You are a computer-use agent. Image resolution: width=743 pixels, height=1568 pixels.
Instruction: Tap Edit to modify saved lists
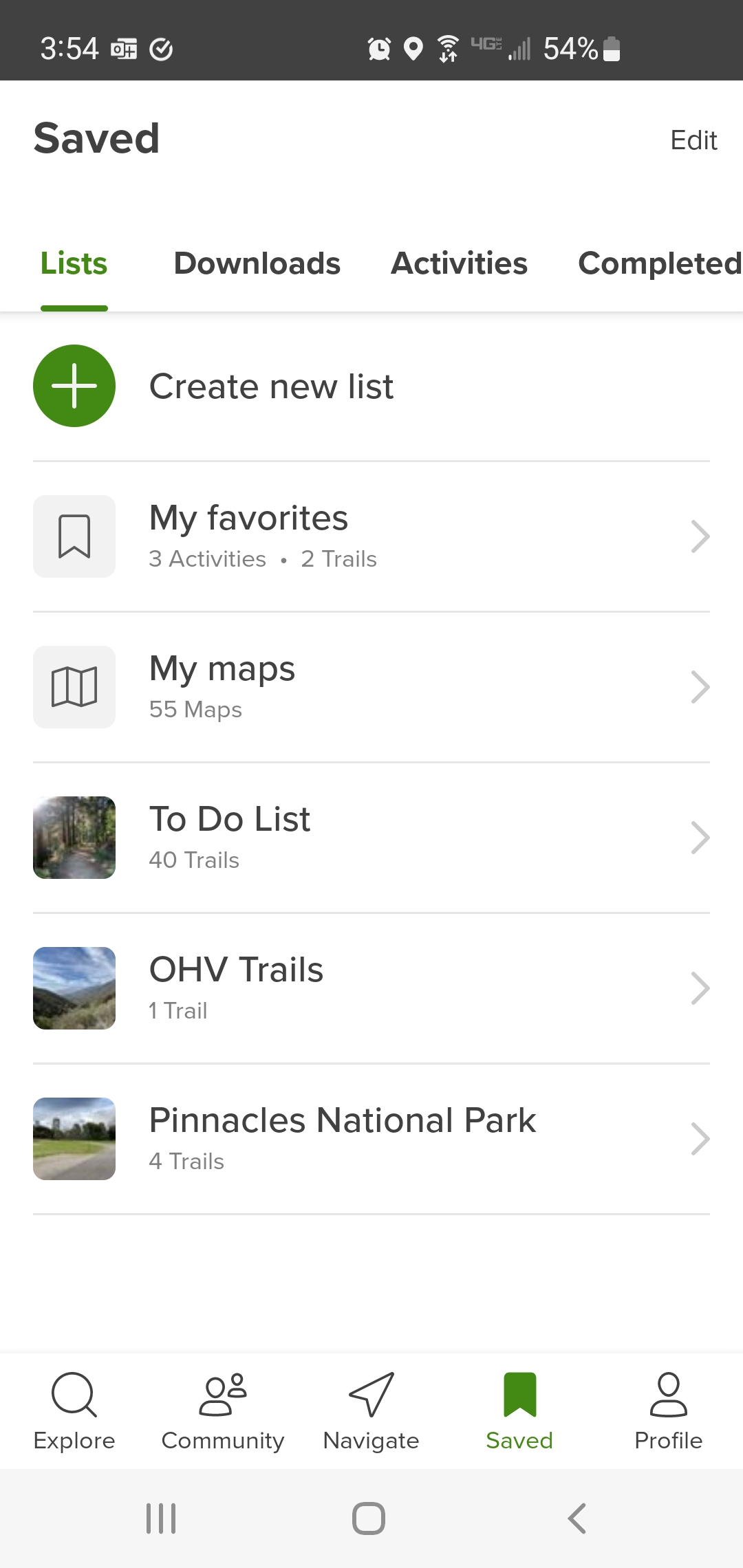pos(693,140)
